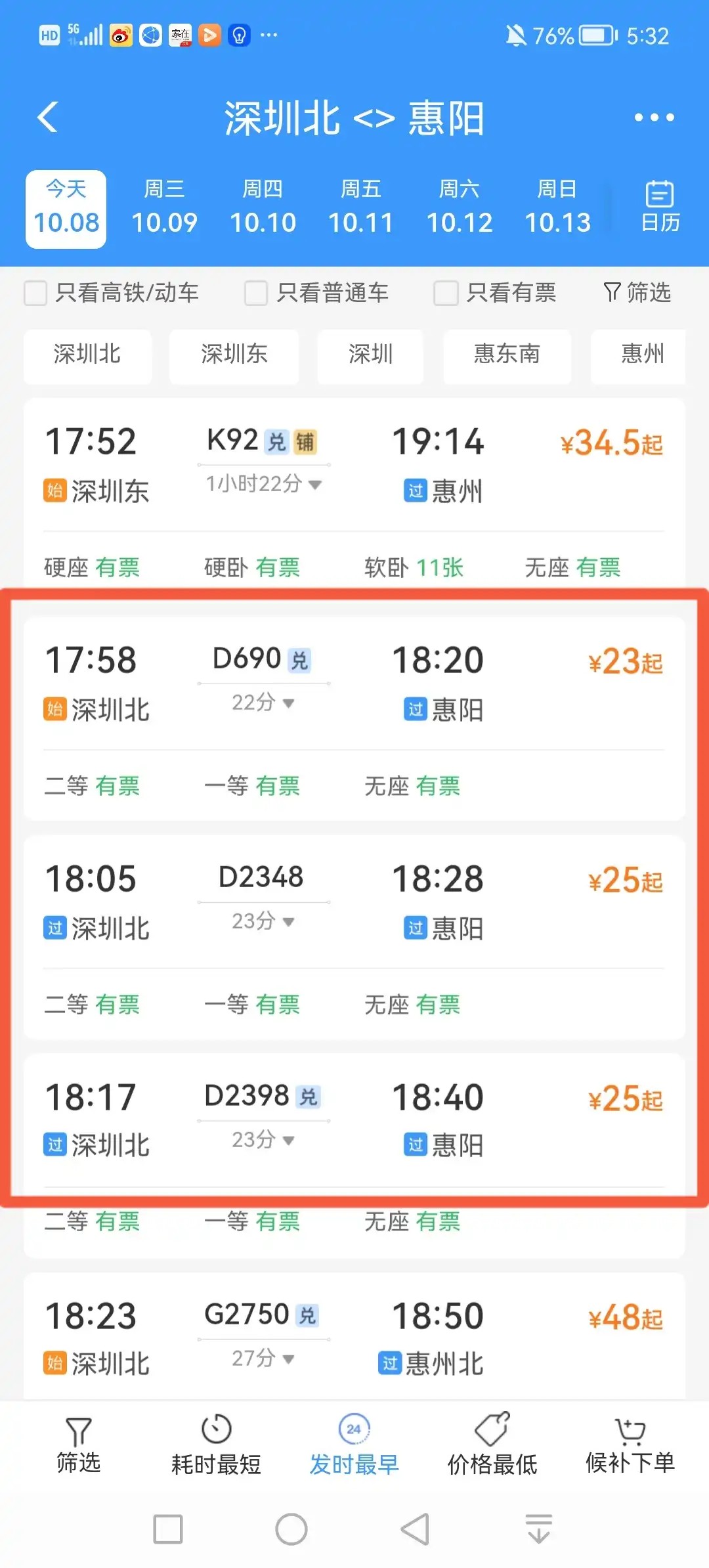The image size is (709, 1568).
Task: Sort by 耗时最短 in the bottom bar
Action: click(216, 1444)
